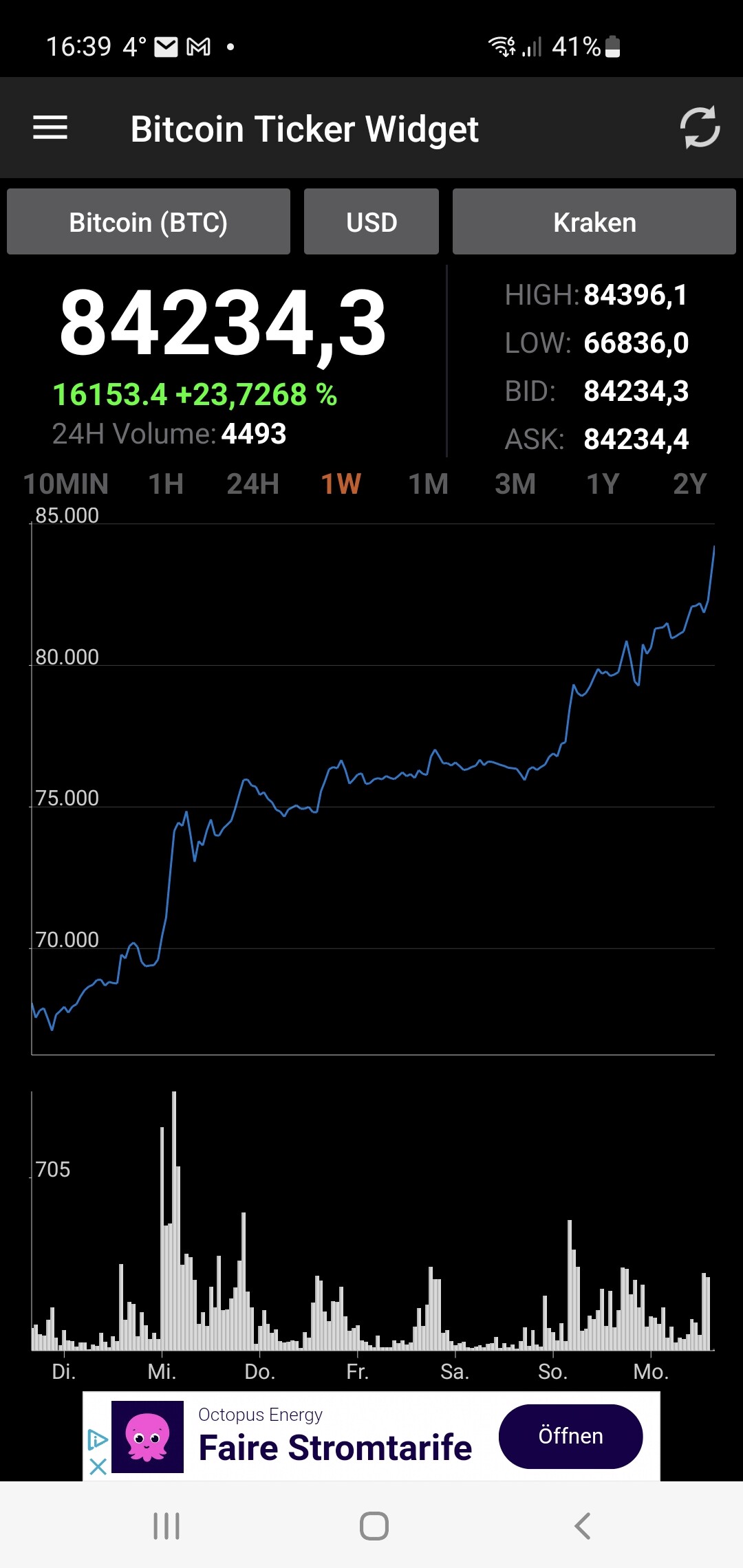The image size is (743, 1568).
Task: Switch to the 1M chart range
Action: (428, 484)
